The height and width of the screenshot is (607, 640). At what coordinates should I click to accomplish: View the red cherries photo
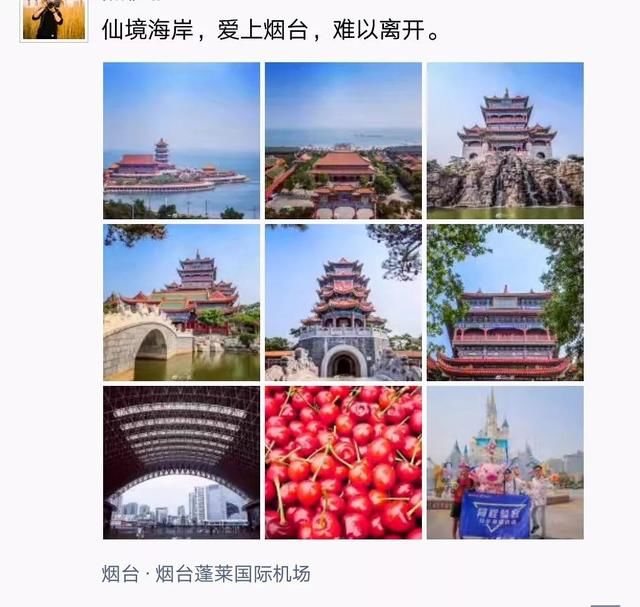point(343,463)
